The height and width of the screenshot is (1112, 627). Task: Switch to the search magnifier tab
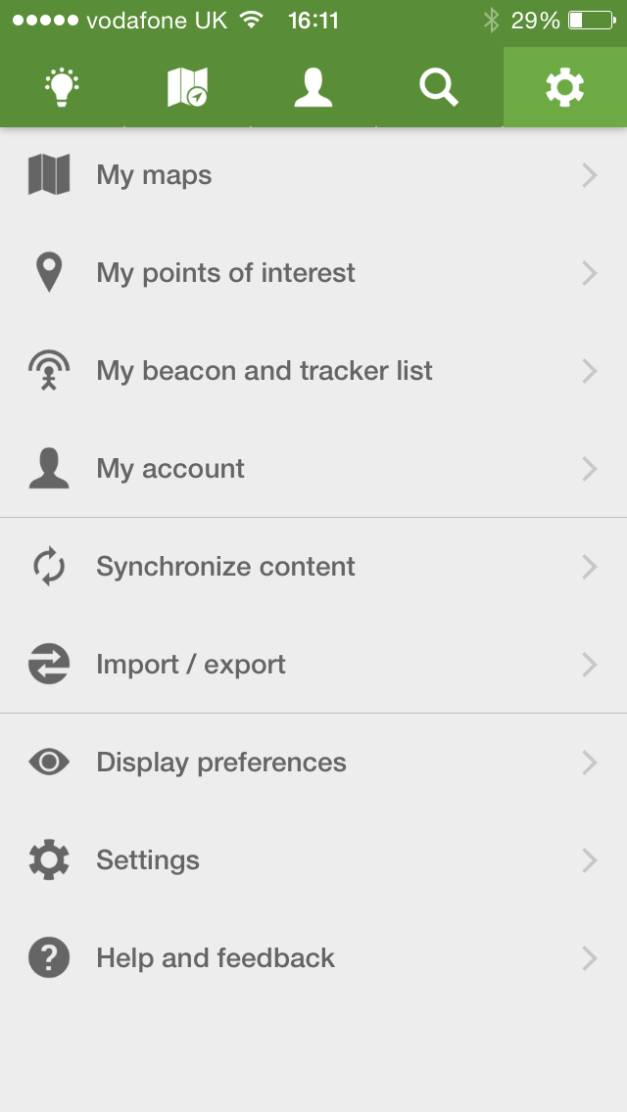tap(438, 88)
